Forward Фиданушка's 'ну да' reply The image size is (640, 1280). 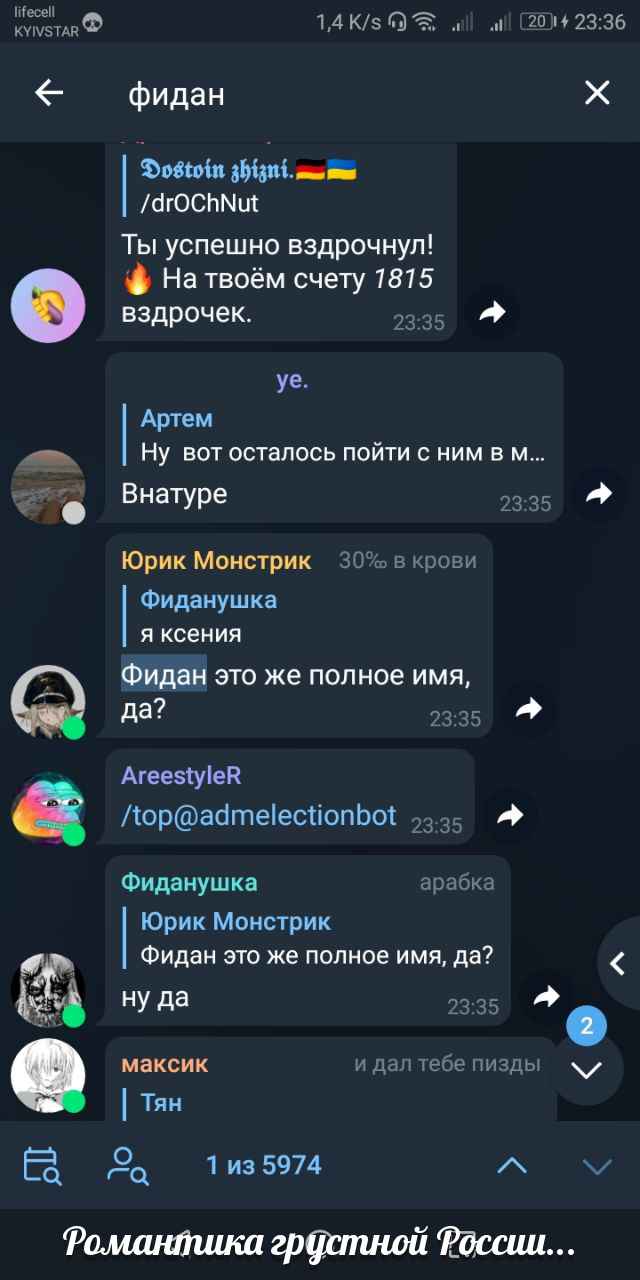(546, 996)
